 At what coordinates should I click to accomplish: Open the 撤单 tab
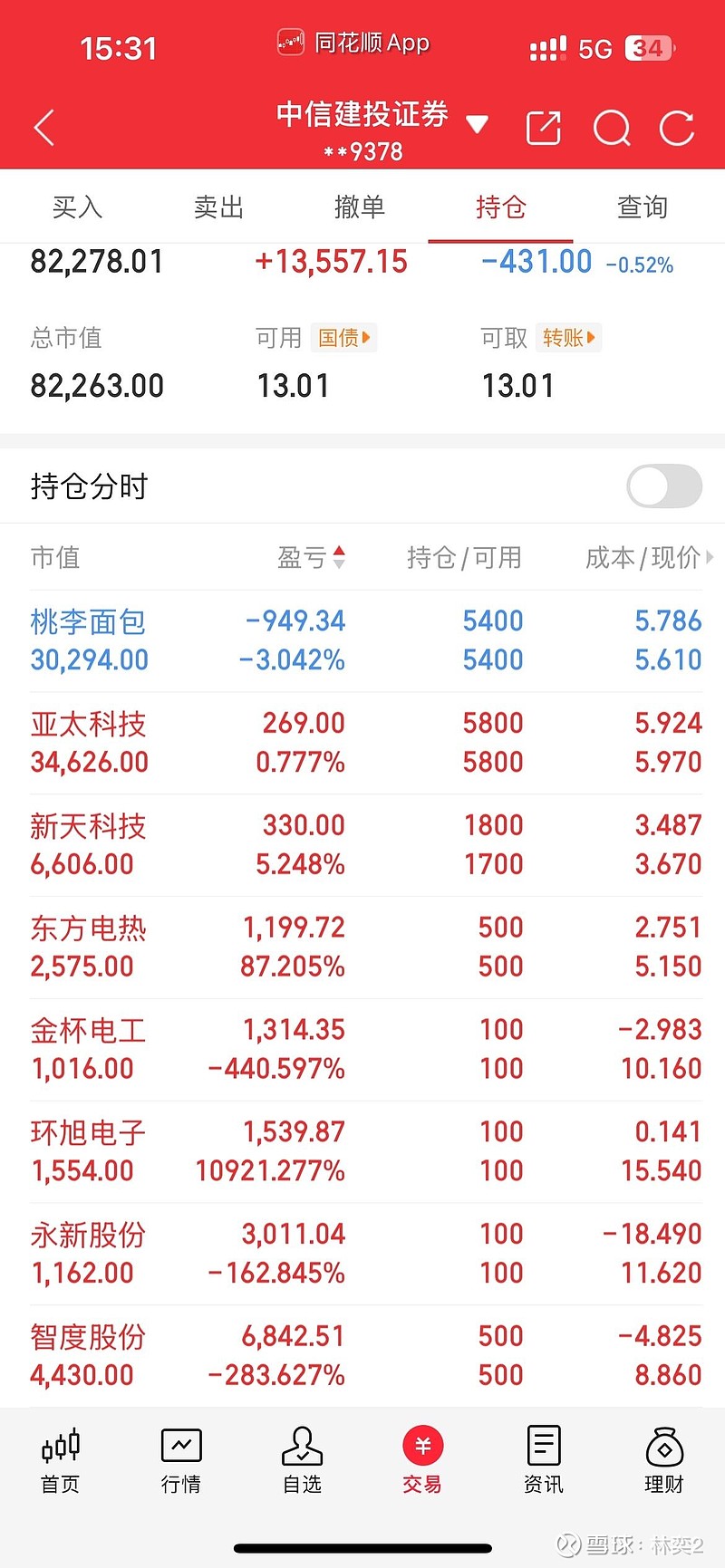pos(360,207)
